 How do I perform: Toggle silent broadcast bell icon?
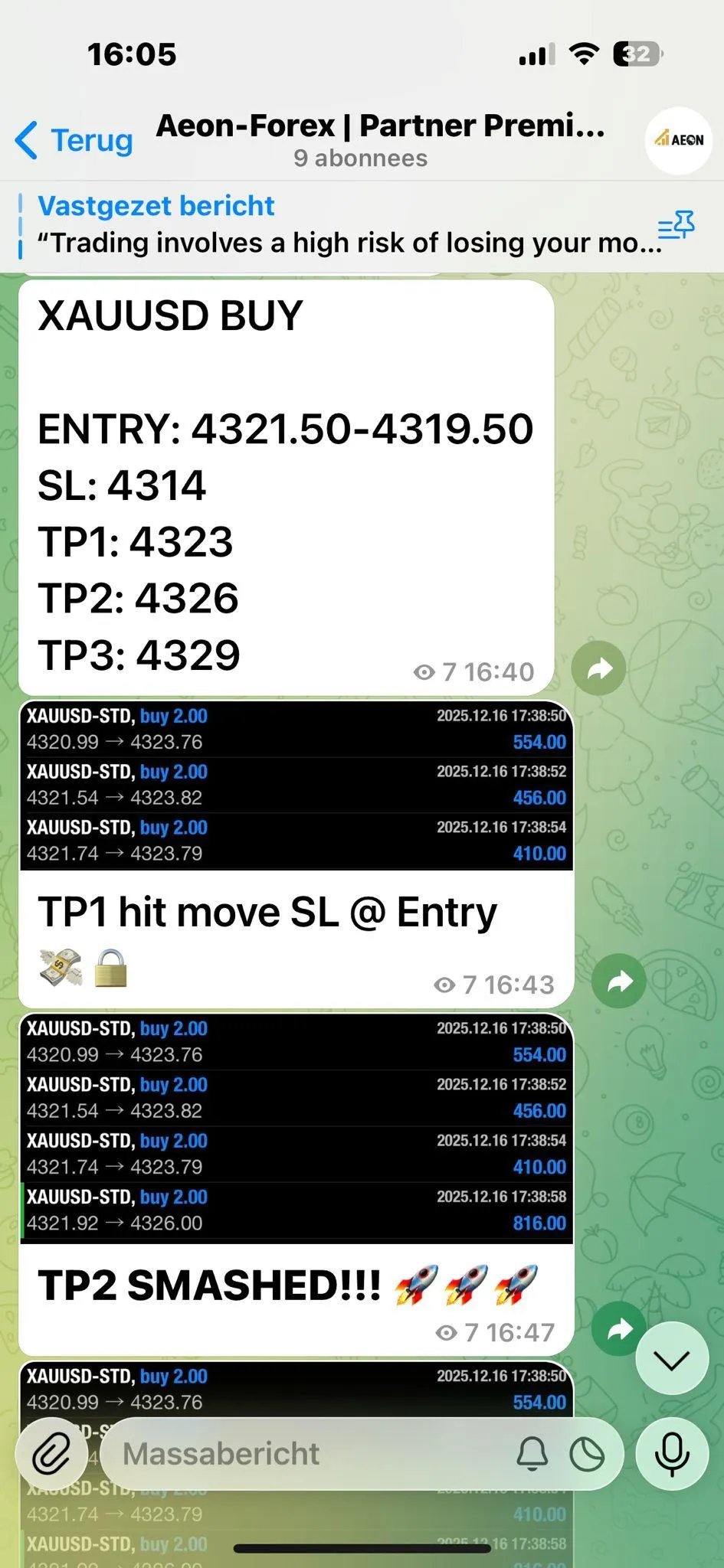pos(532,1454)
